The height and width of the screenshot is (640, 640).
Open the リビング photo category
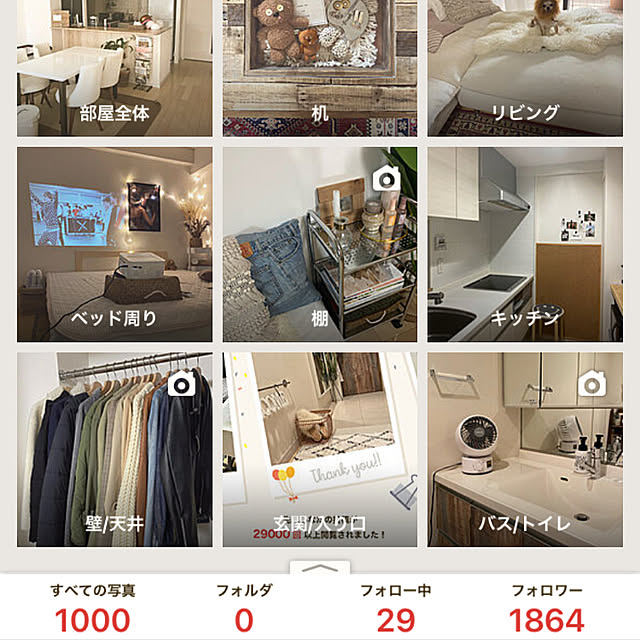(525, 68)
